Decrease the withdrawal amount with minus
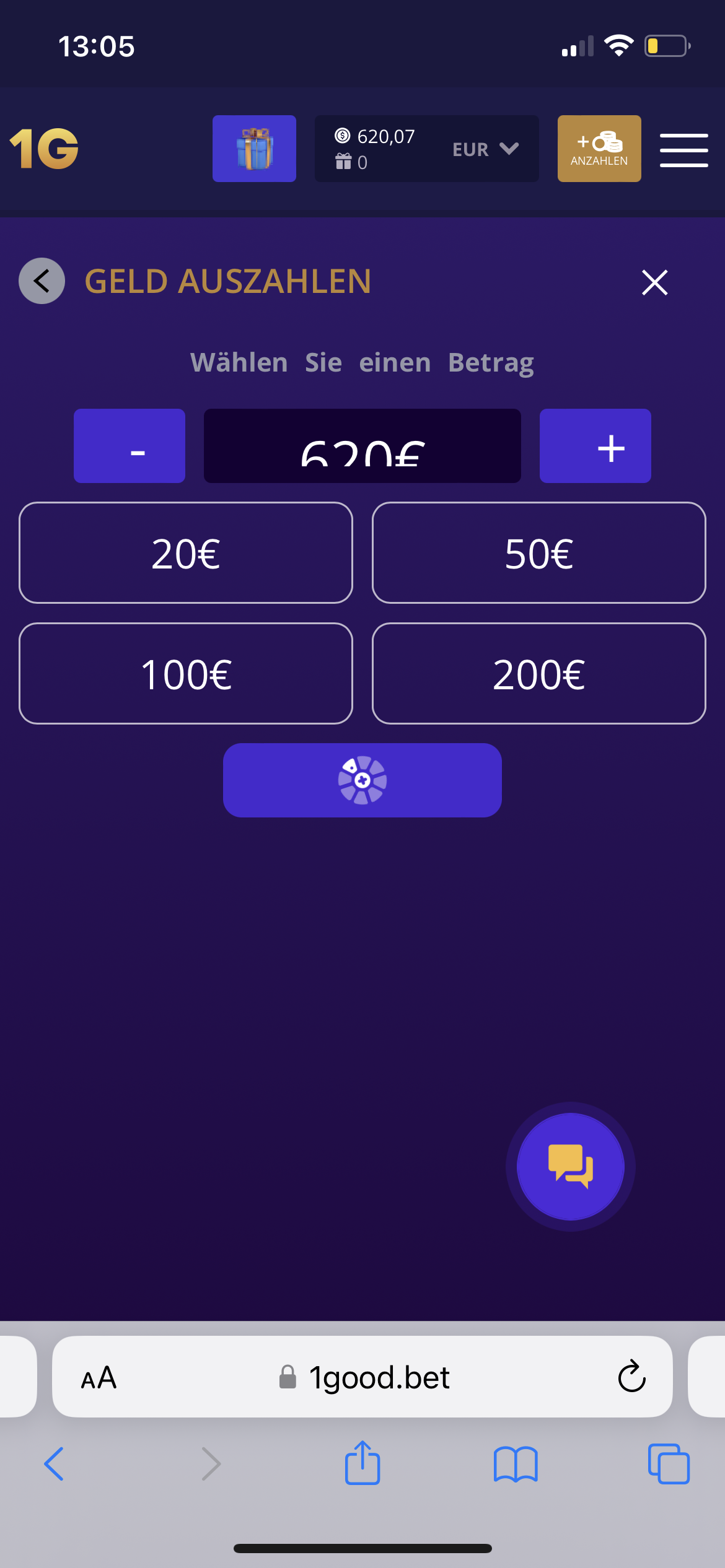 pos(130,446)
